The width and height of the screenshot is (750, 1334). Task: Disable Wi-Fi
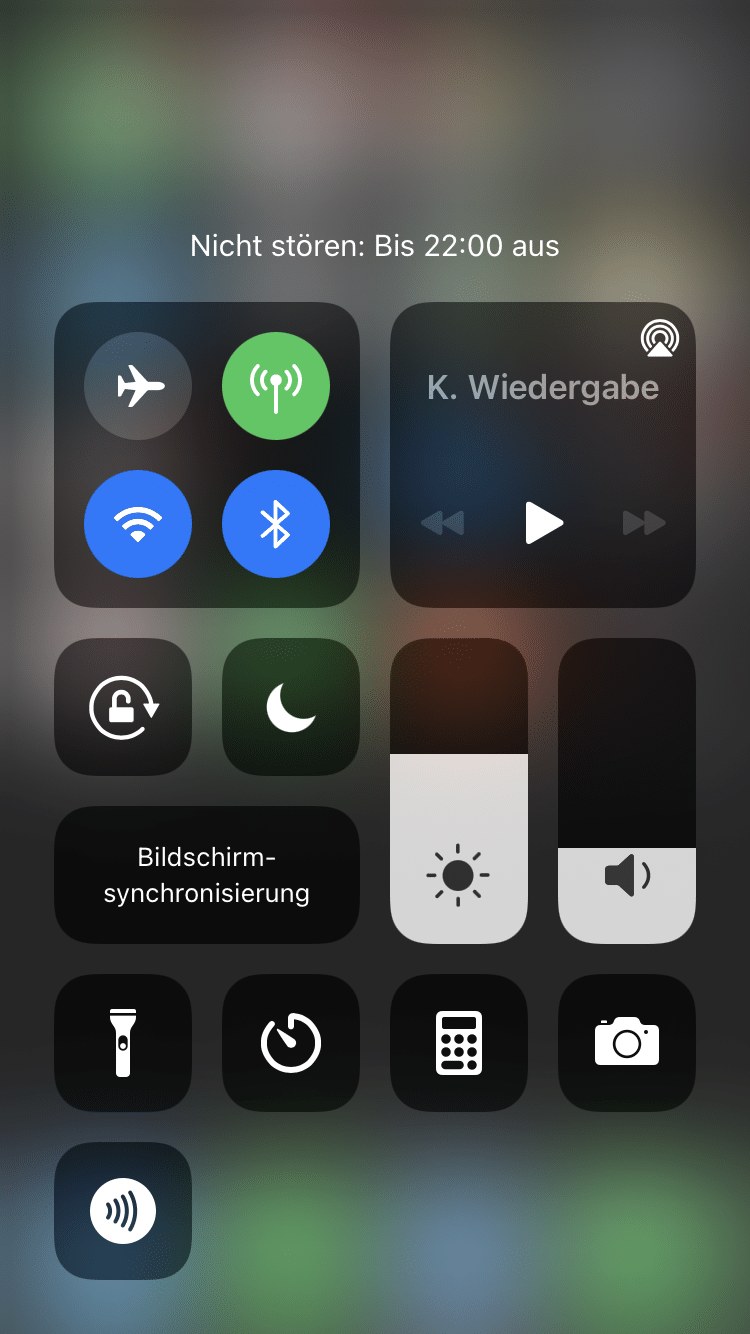(138, 524)
